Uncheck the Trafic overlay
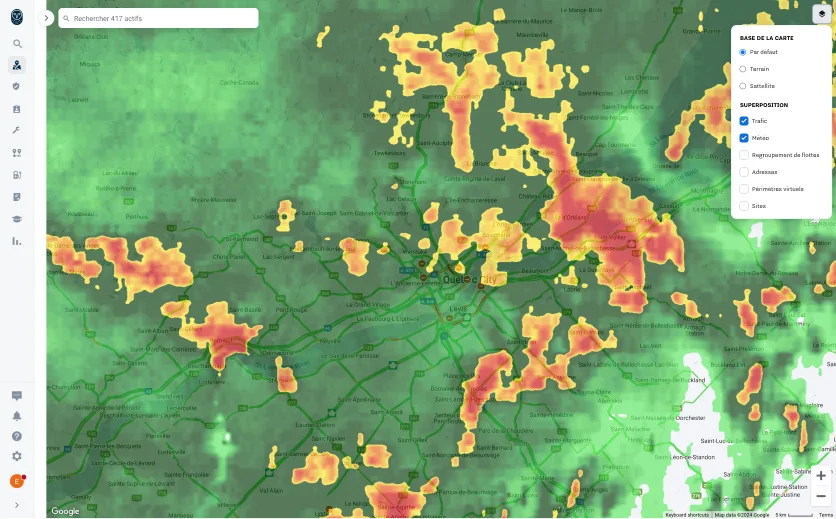Screen dimensions: 836x519 click(744, 121)
